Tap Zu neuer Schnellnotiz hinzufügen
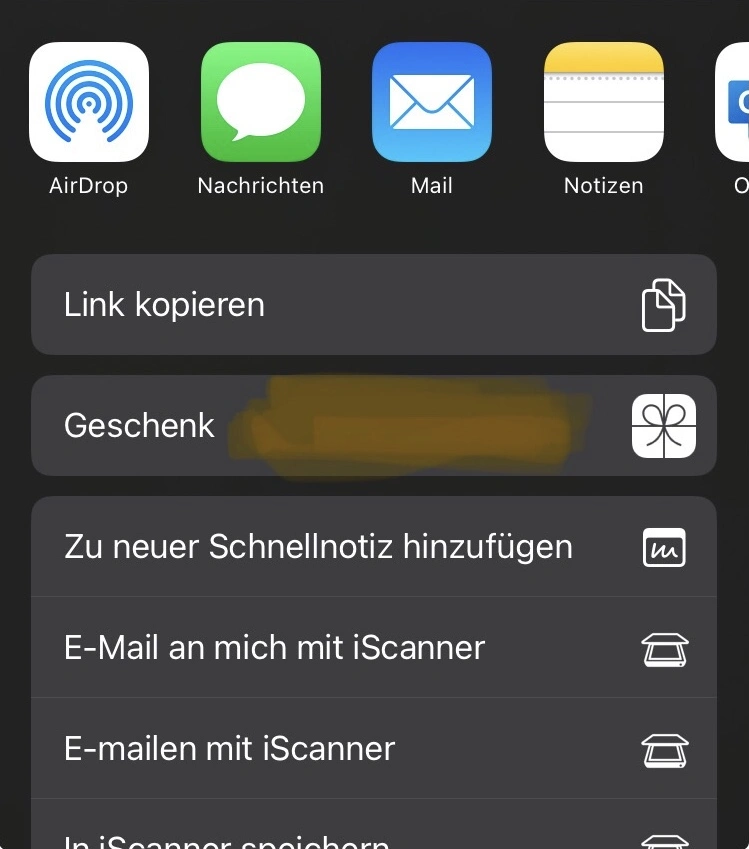Screen dimensions: 749x849 (x=374, y=547)
